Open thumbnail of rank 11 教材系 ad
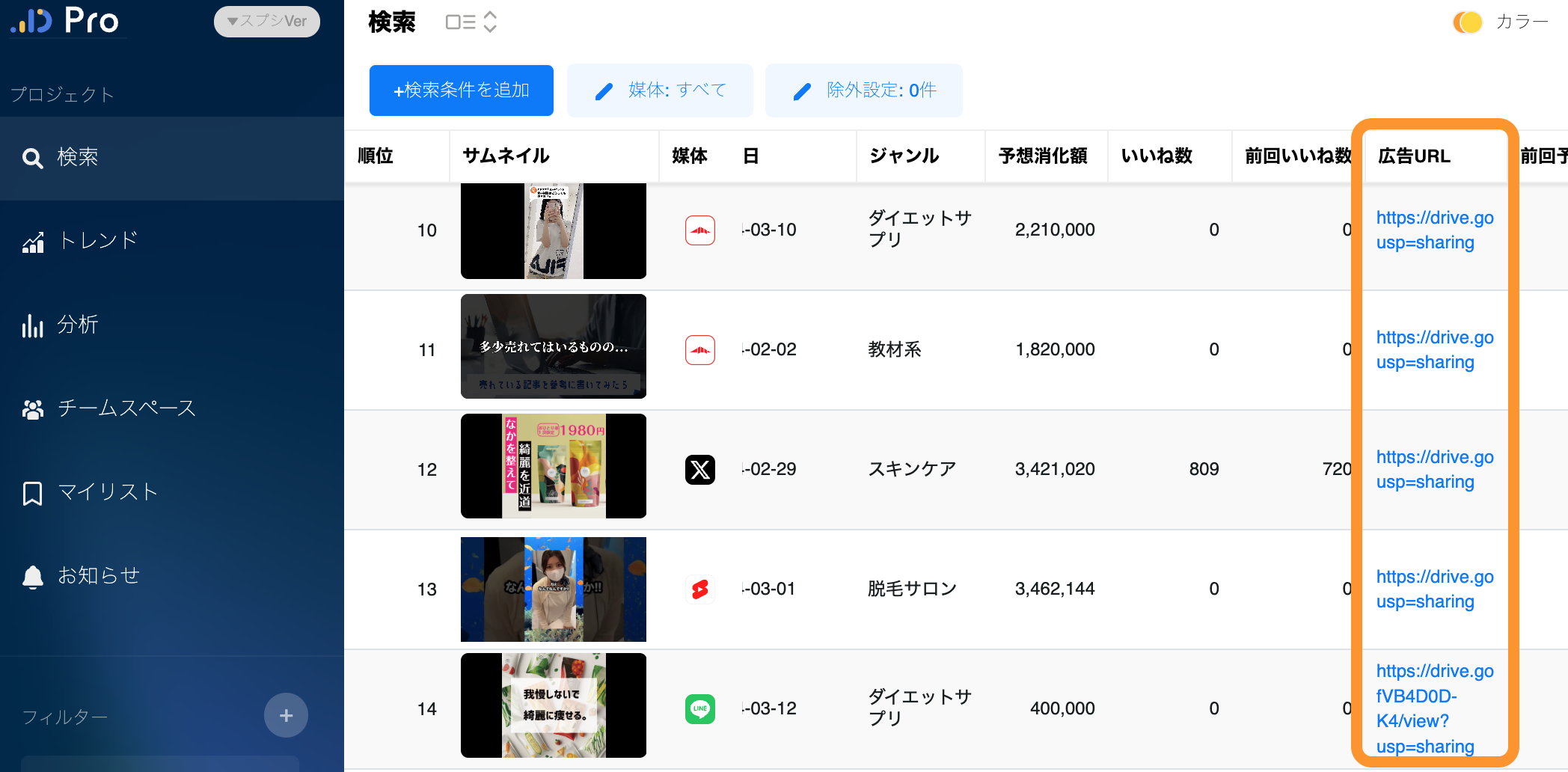Screen dimensions: 1568x772 [x=553, y=346]
